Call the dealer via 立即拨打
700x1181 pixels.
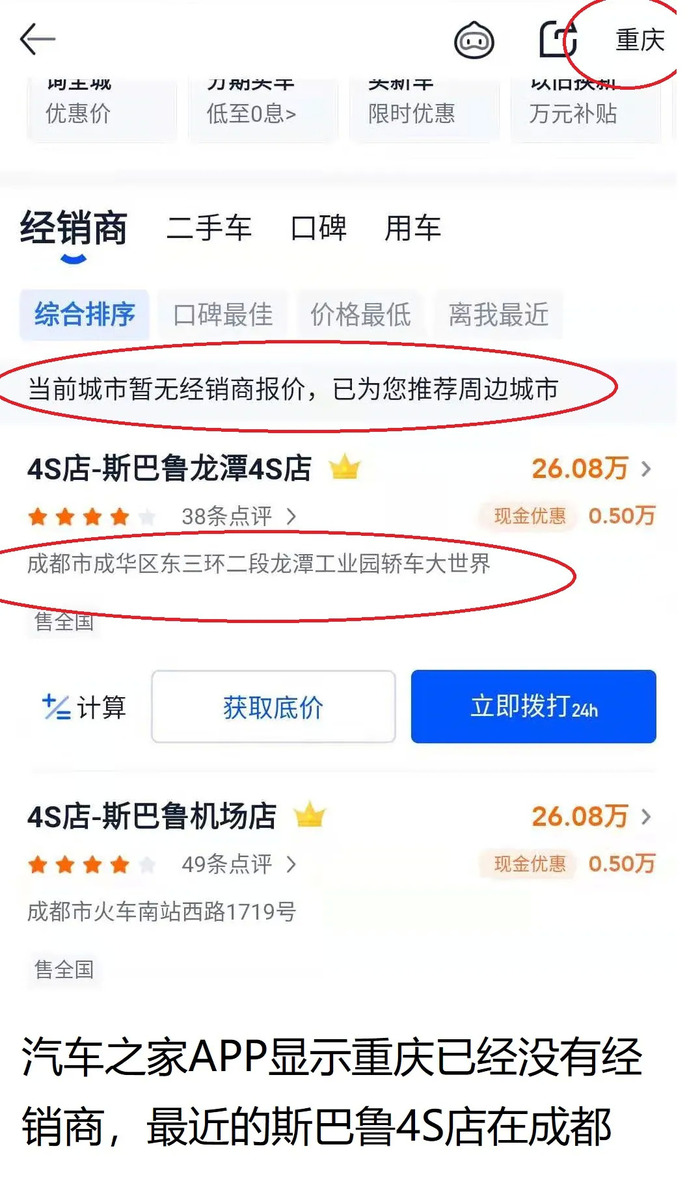(x=533, y=707)
